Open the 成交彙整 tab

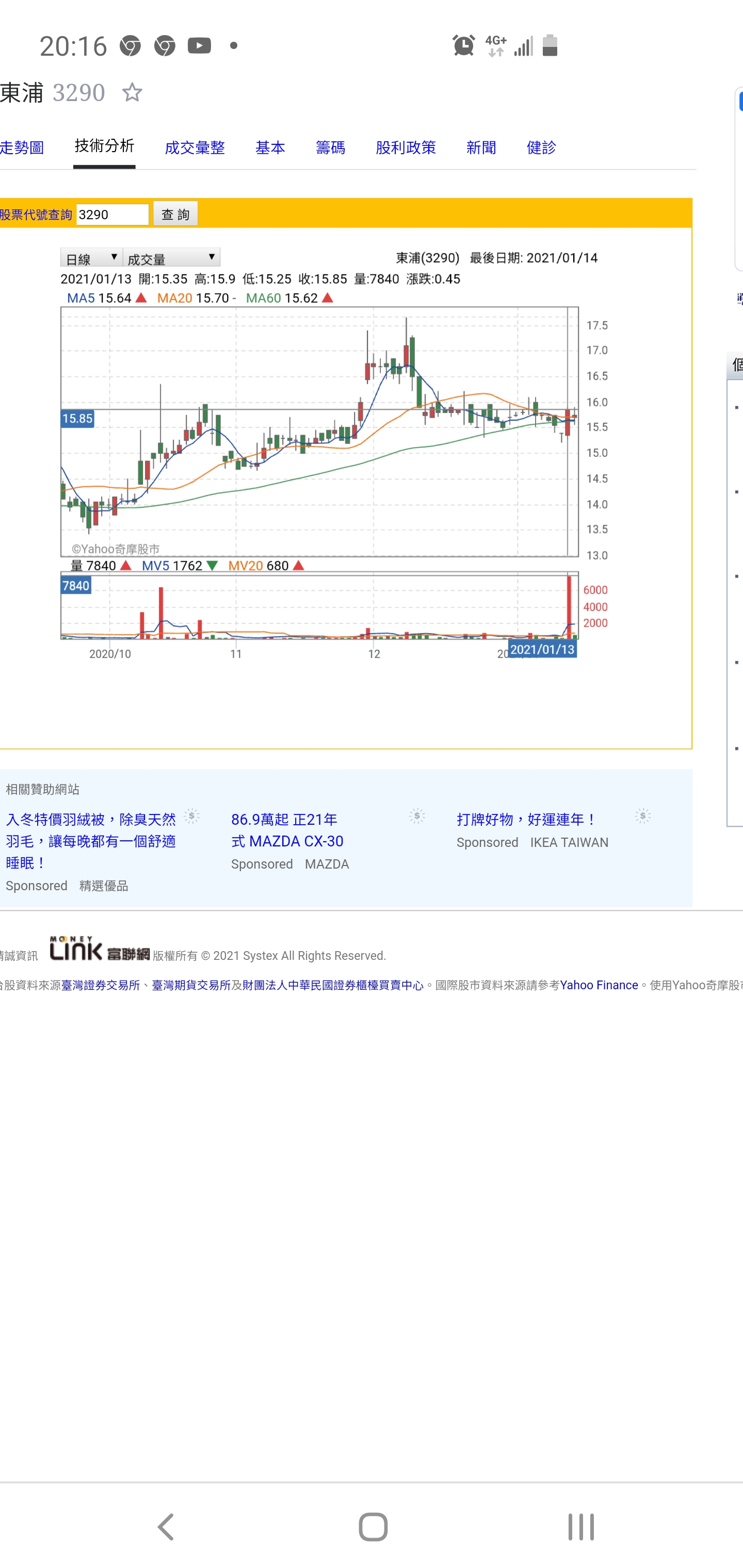pos(195,148)
